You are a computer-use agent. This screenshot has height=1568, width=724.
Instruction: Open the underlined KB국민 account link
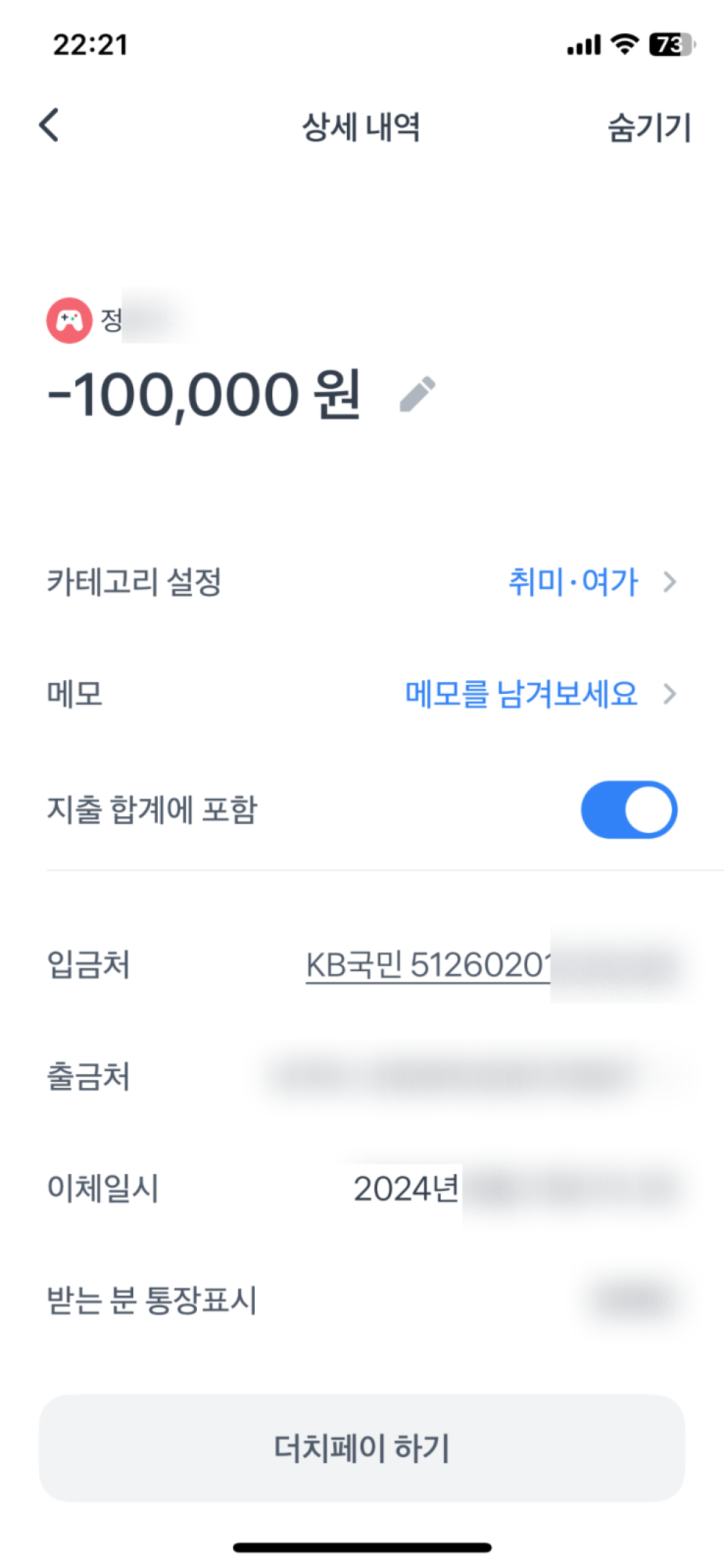pyautogui.click(x=427, y=965)
